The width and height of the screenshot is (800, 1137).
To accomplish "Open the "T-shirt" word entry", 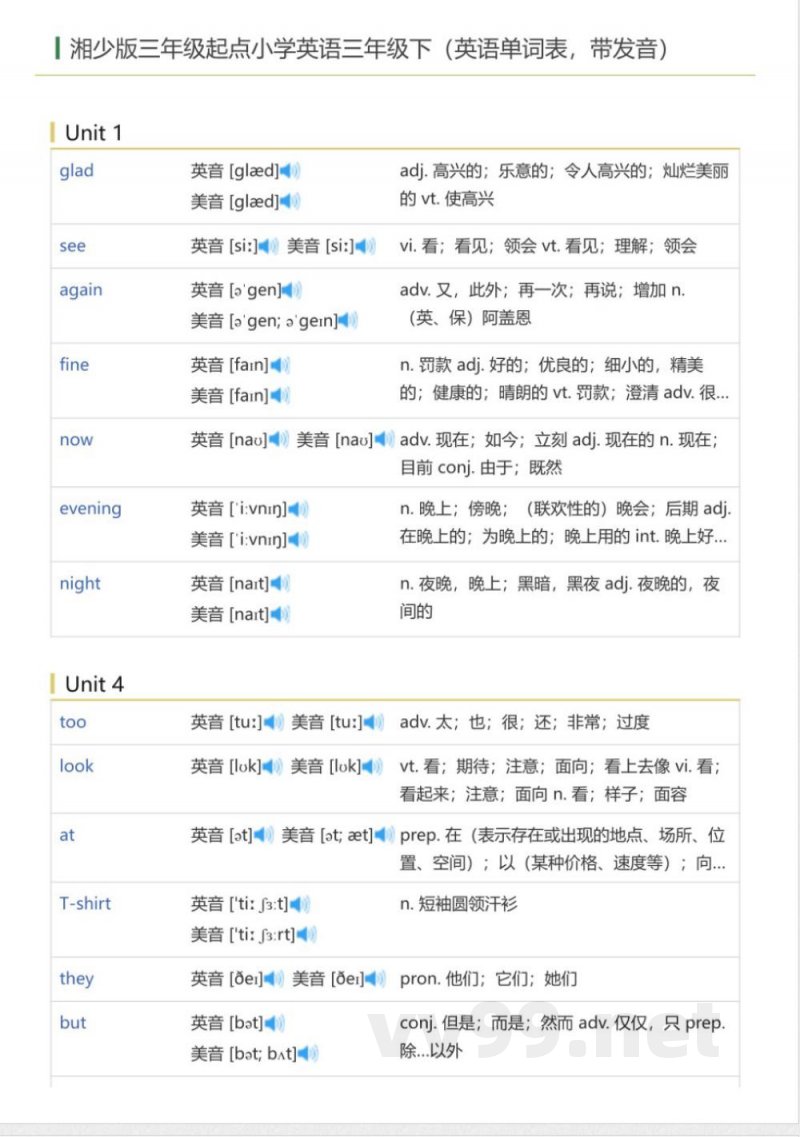I will [86, 903].
